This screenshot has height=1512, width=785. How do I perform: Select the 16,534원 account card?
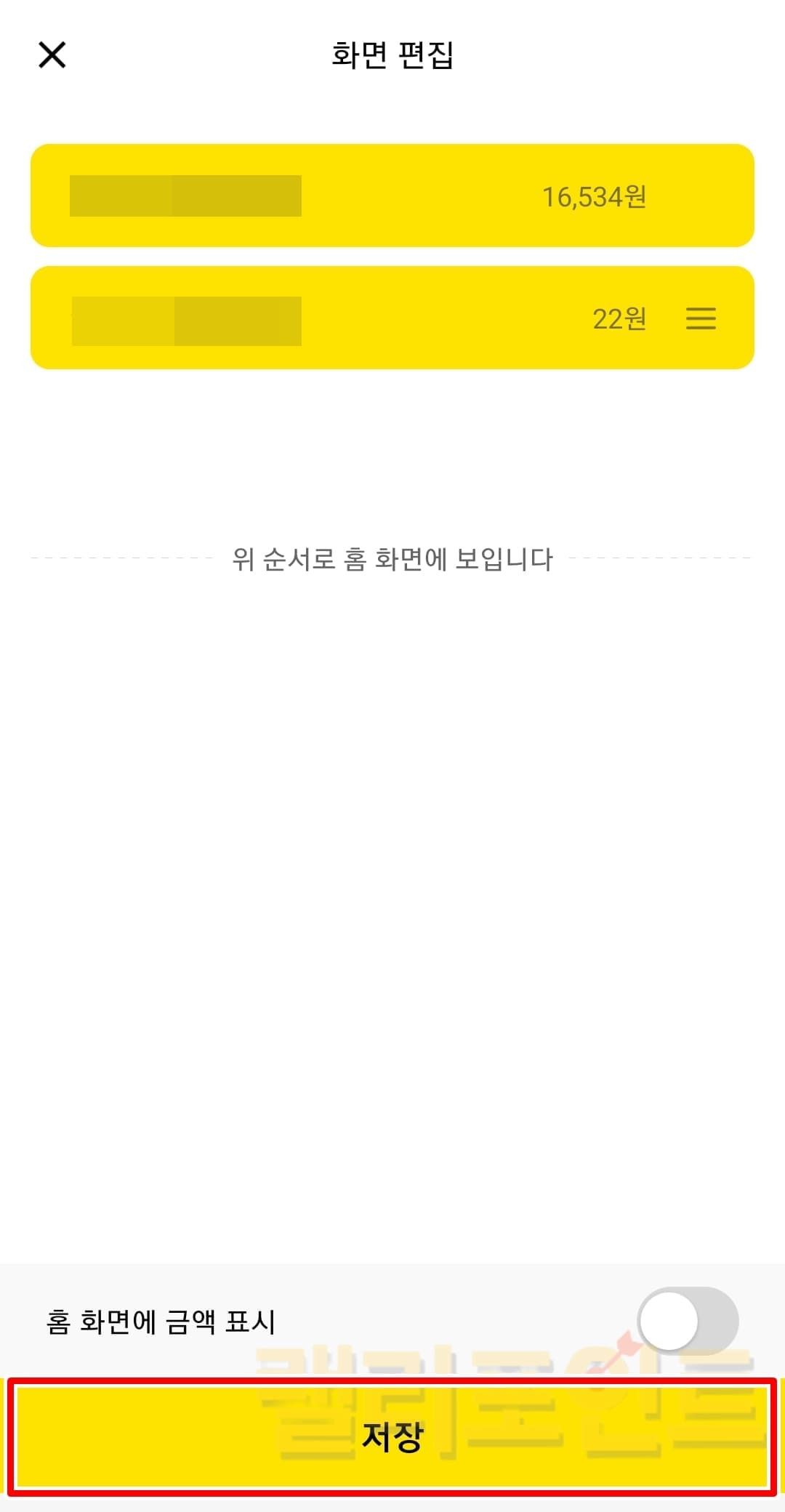click(392, 196)
